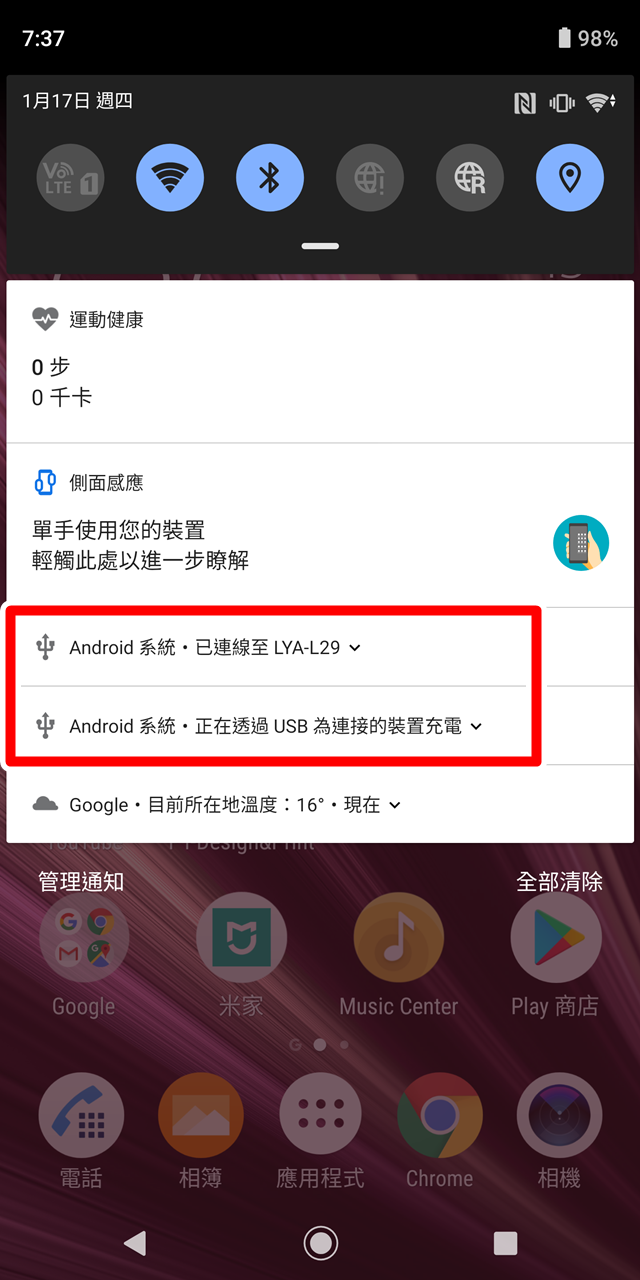Toggle the mobile data quick setting
Image resolution: width=640 pixels, height=1280 pixels.
(x=370, y=179)
